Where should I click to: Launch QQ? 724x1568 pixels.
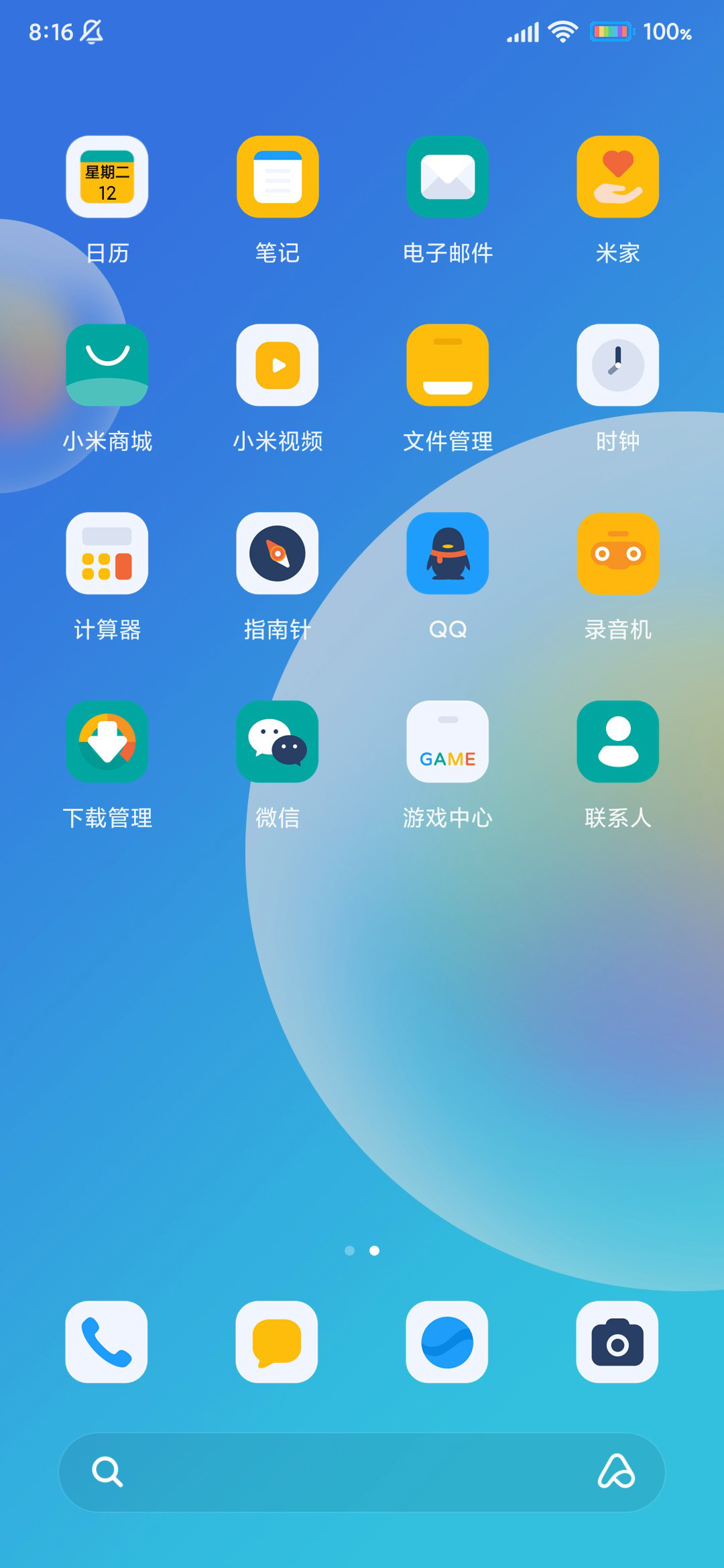(x=448, y=553)
